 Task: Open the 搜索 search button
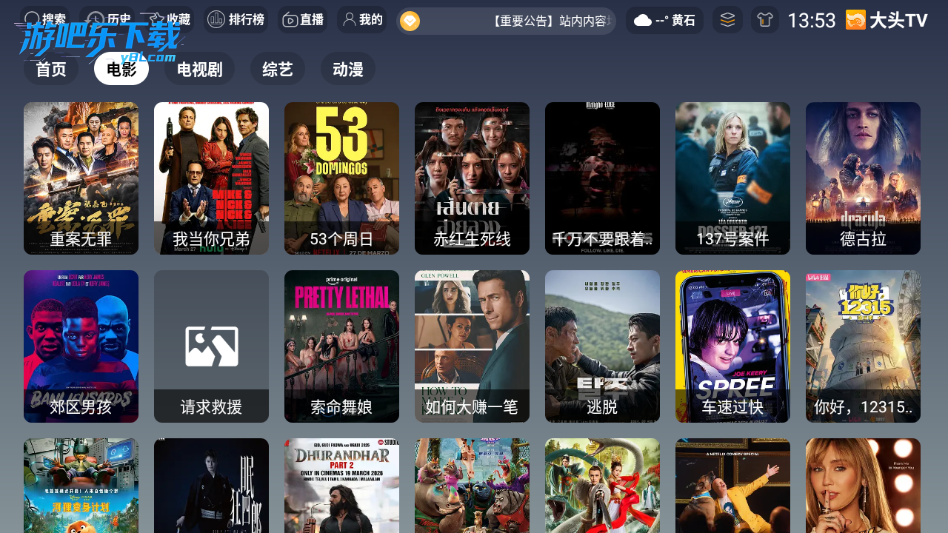45,20
